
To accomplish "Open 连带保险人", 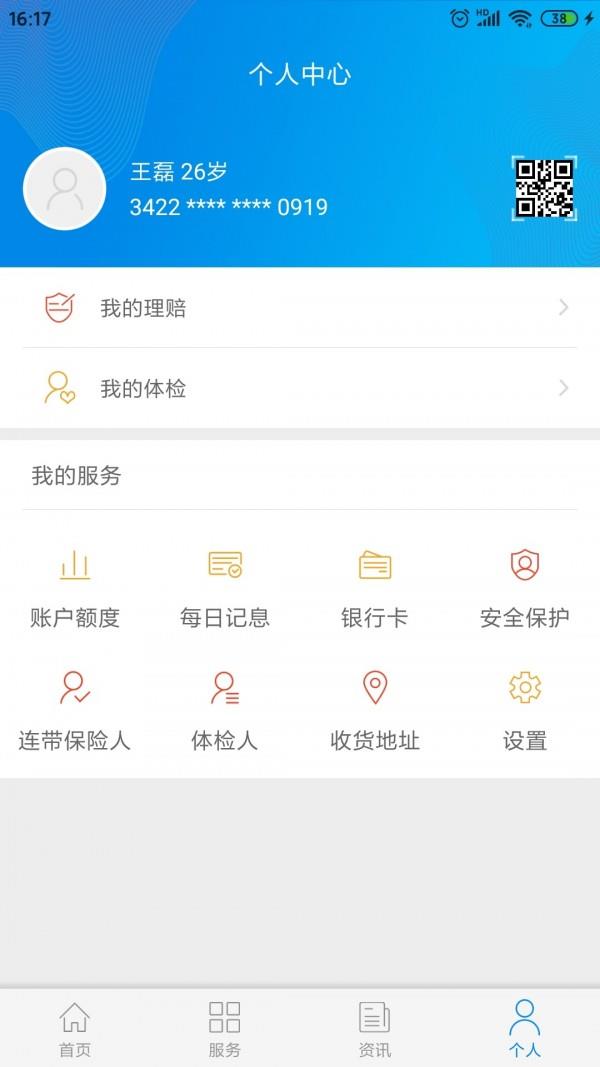I will tap(75, 711).
